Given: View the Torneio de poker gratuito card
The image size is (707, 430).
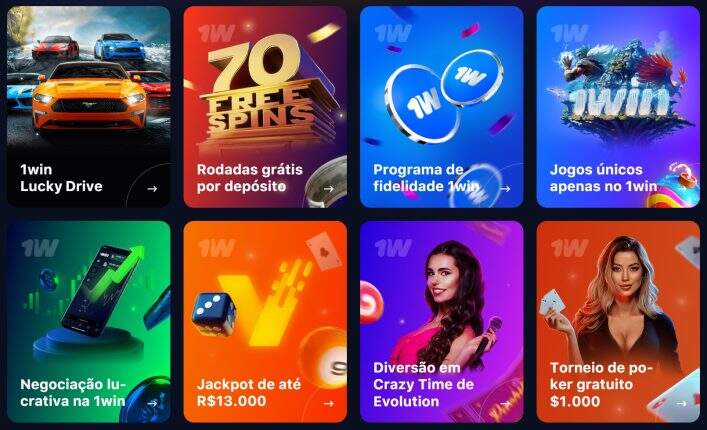Looking at the screenshot, I should coord(617,322).
